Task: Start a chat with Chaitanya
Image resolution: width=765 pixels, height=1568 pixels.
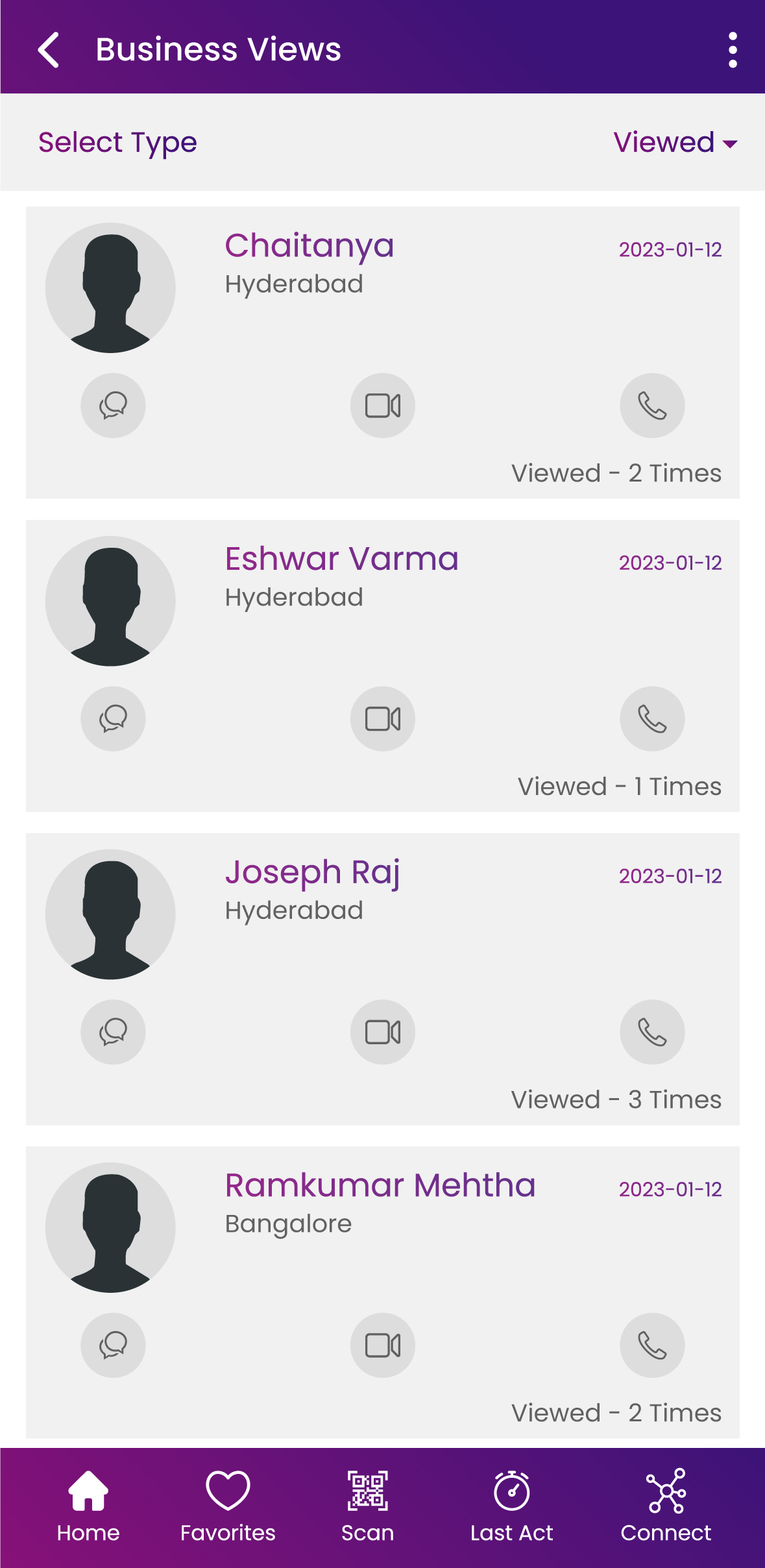Action: (113, 406)
